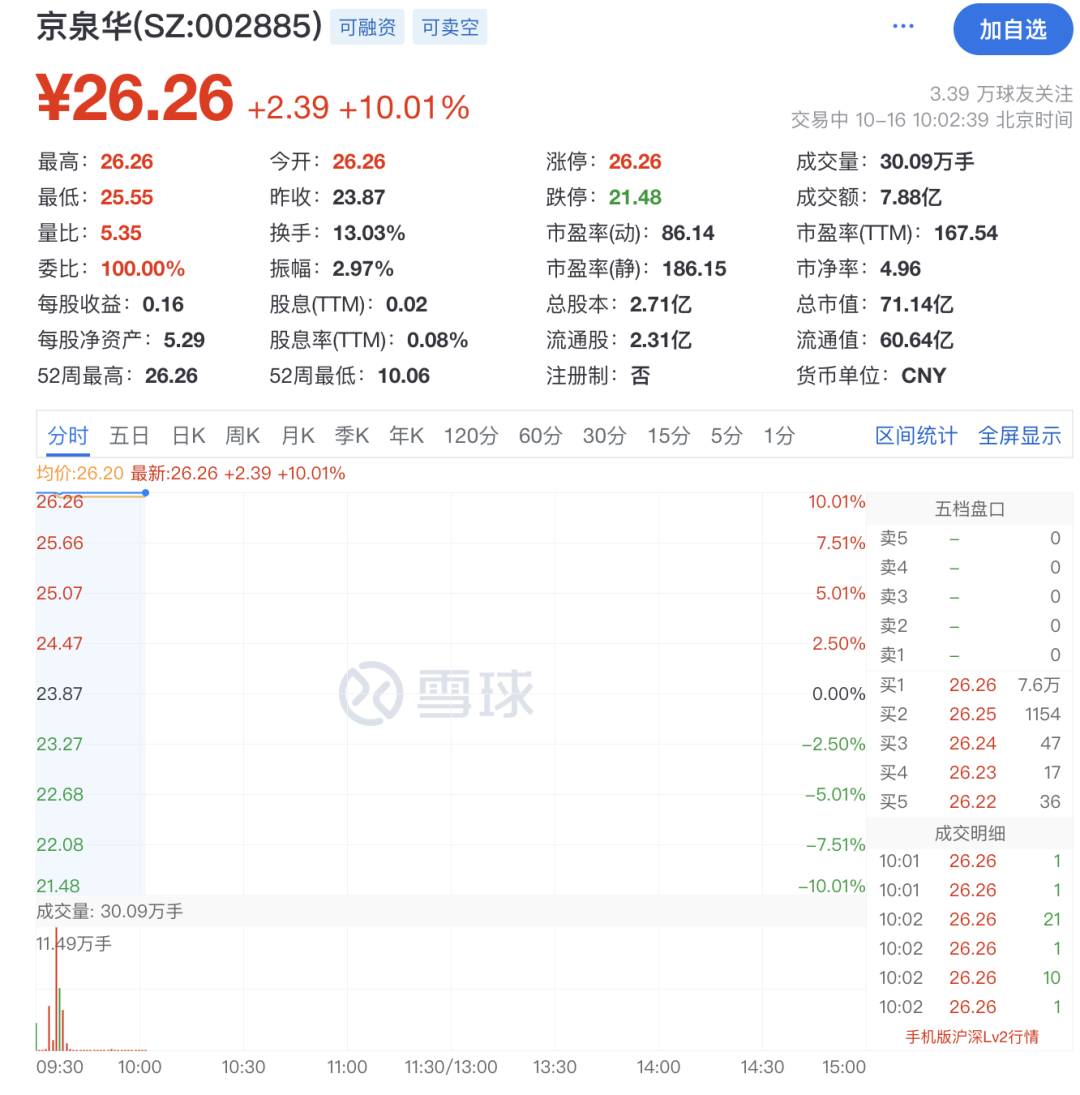
Task: Open 区间统计 interval statistics
Action: click(916, 436)
